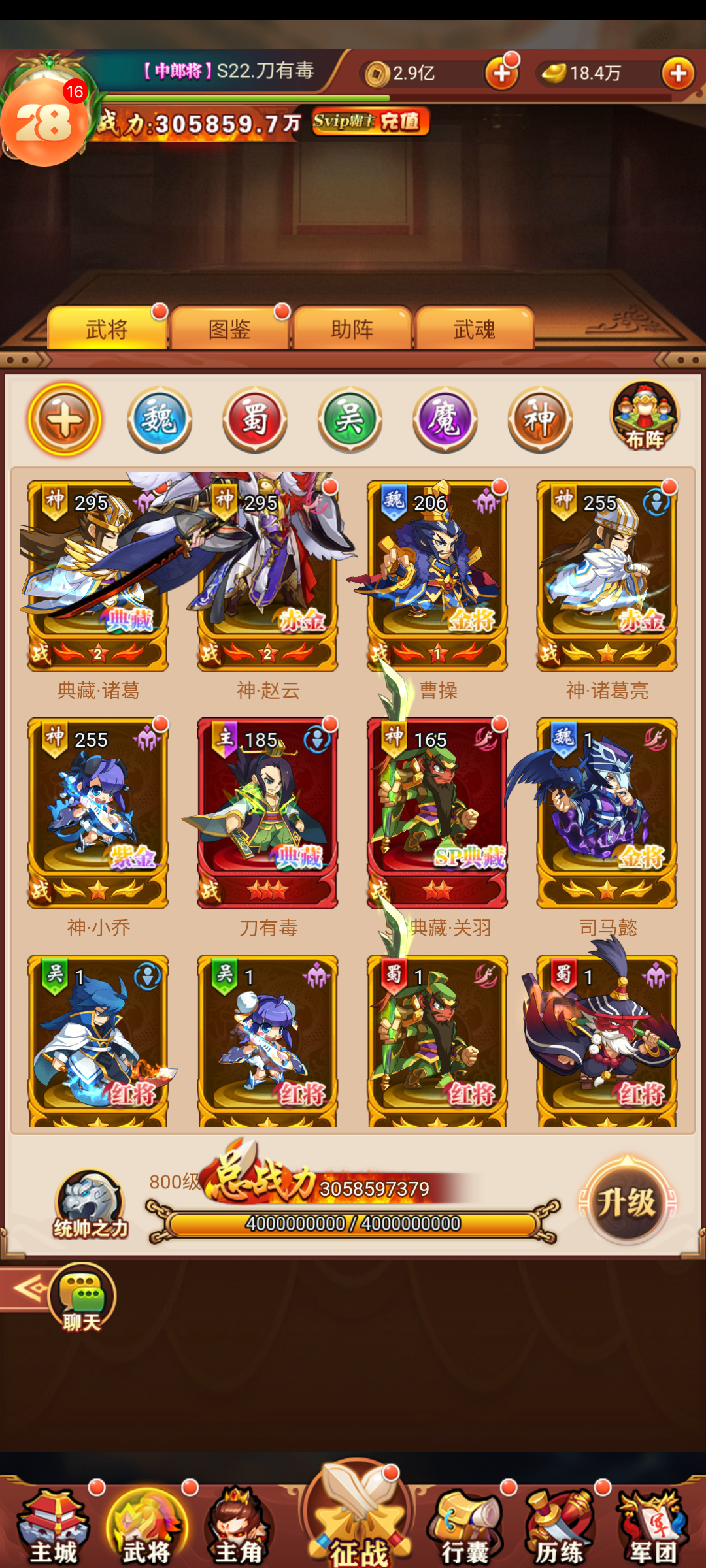Tap the 升级 upgrade button
This screenshot has width=706, height=1568.
(x=626, y=1202)
